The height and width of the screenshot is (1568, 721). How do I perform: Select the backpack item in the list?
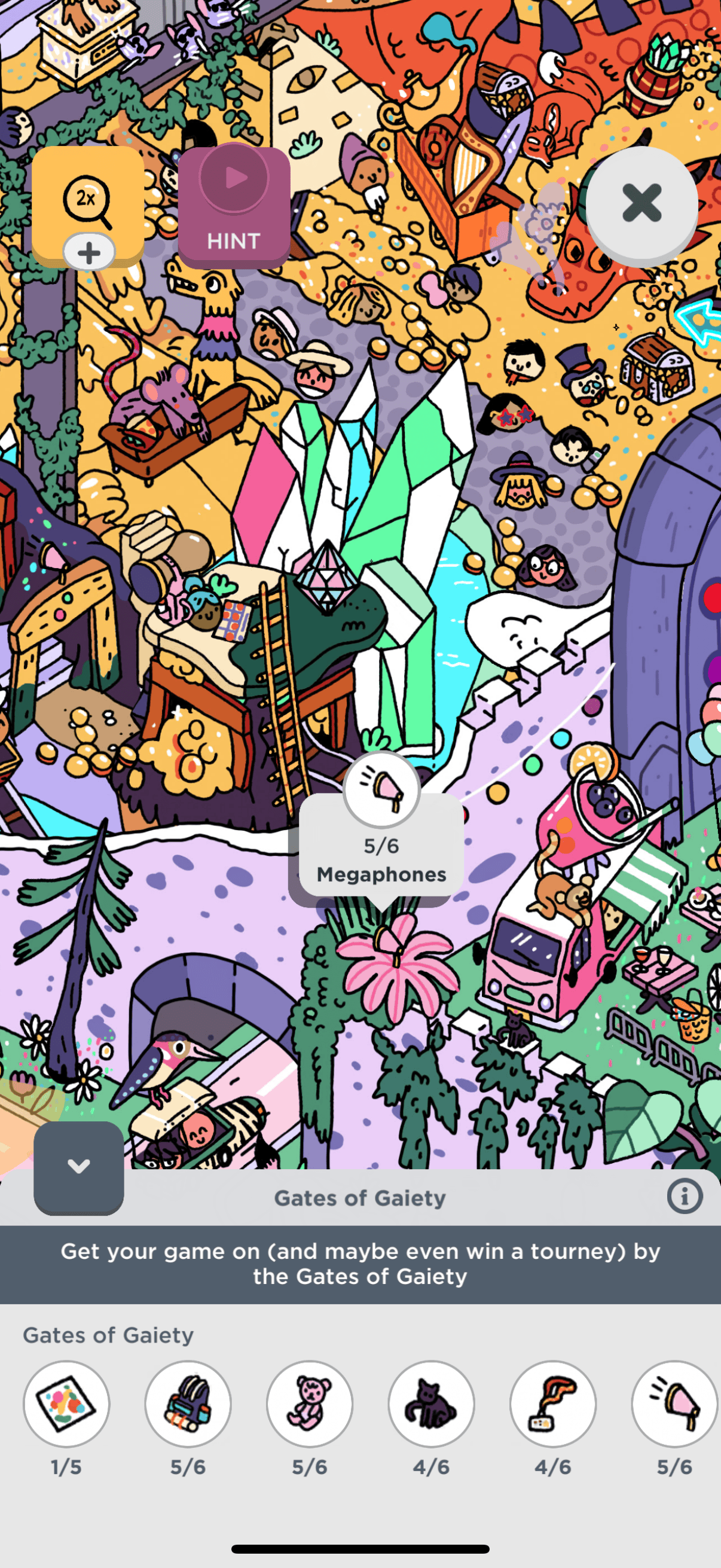click(188, 1404)
